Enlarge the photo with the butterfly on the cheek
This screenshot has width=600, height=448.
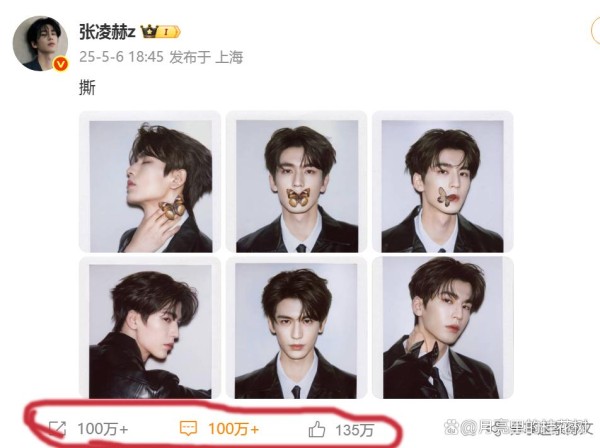tap(442, 182)
